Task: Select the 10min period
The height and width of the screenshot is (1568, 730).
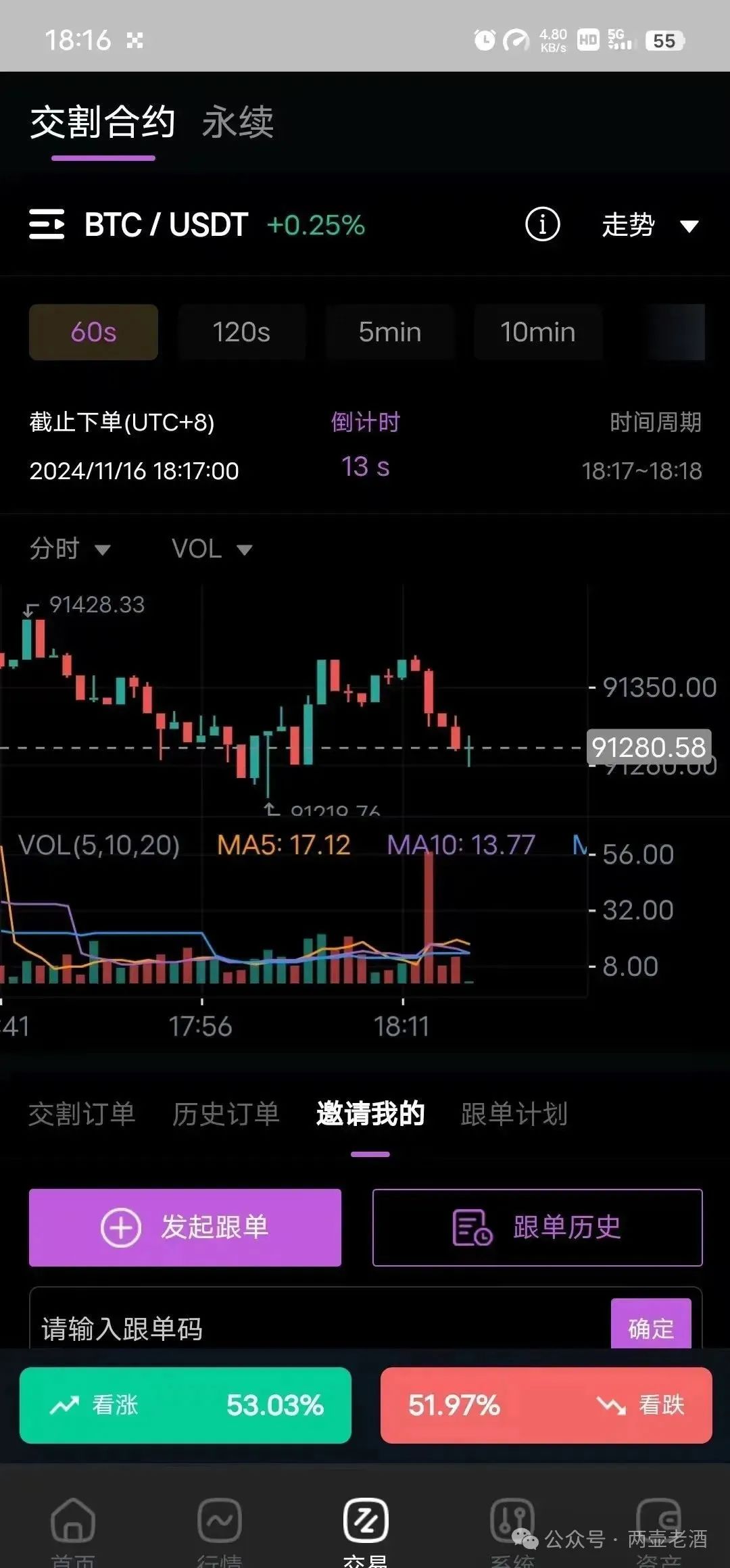Action: [x=537, y=332]
